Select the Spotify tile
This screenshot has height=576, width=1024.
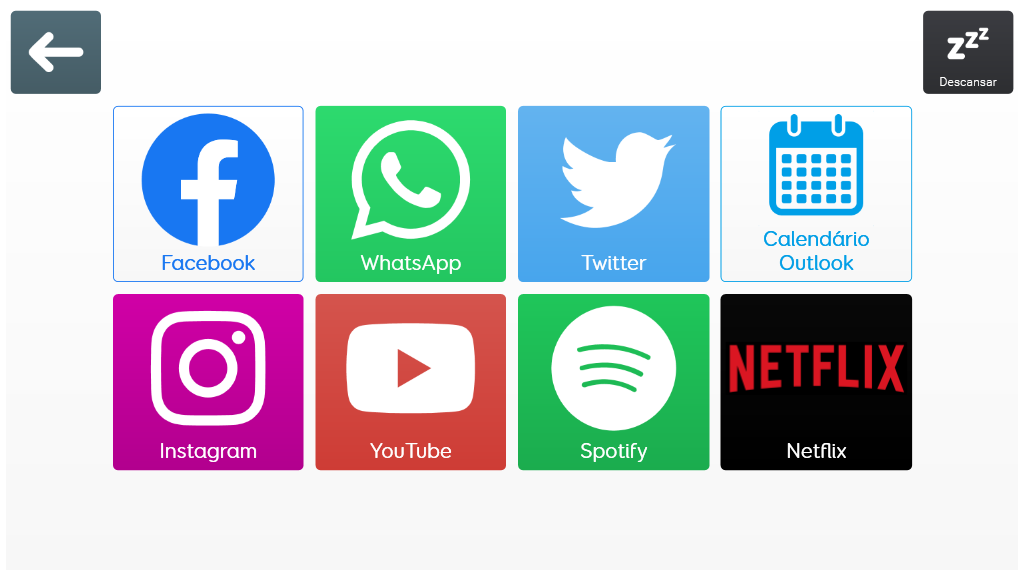click(x=613, y=382)
